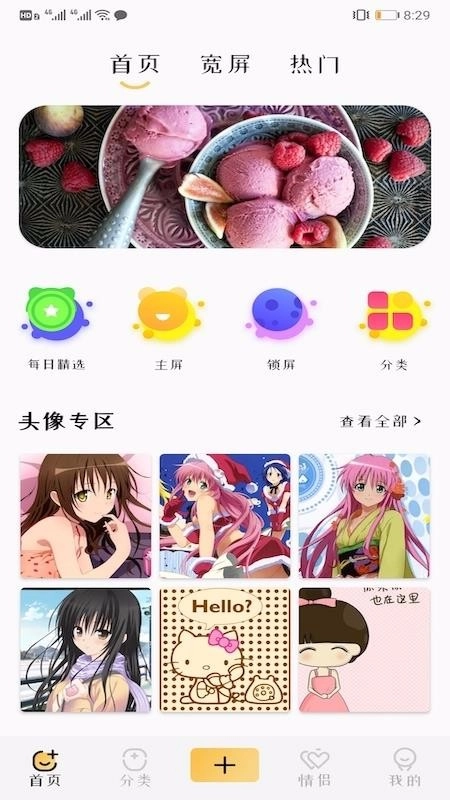Open the 锁屏 lock screen wallpapers
450x800 pixels.
(x=281, y=328)
